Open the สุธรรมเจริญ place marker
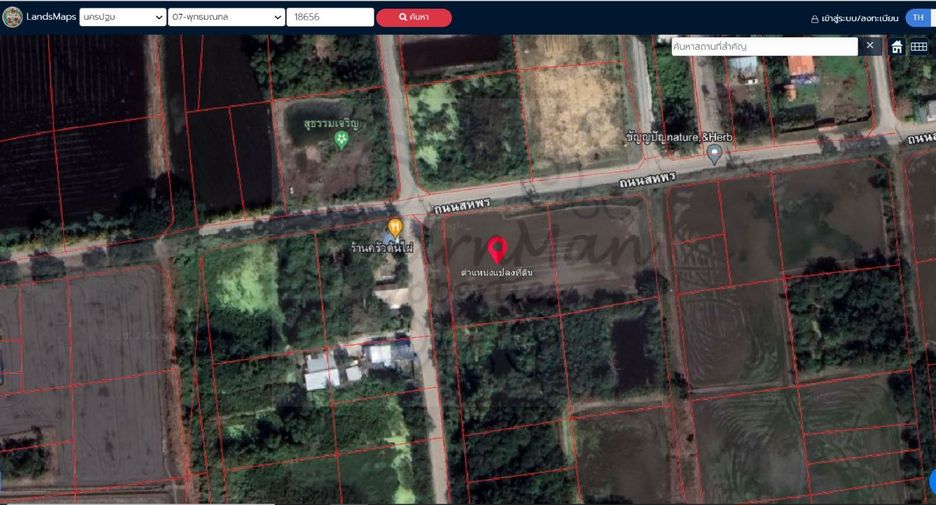936x505 pixels. [x=341, y=140]
